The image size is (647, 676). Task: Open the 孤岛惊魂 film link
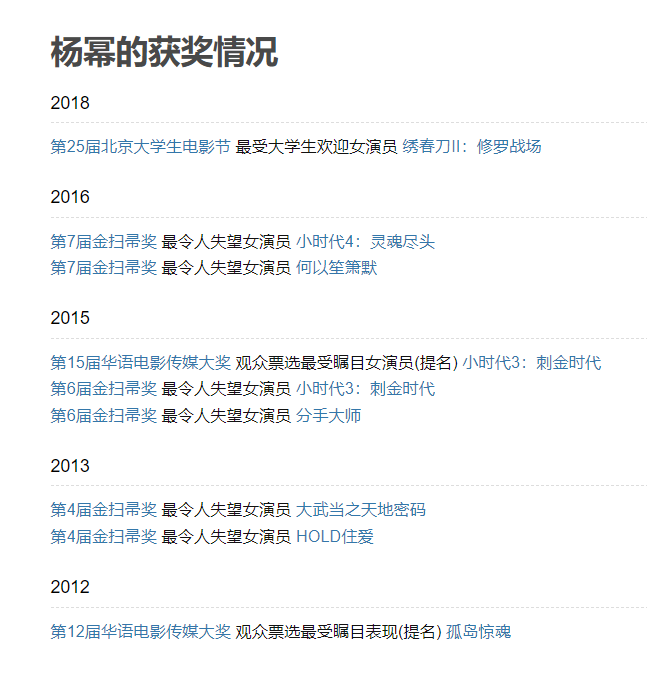pyautogui.click(x=478, y=632)
